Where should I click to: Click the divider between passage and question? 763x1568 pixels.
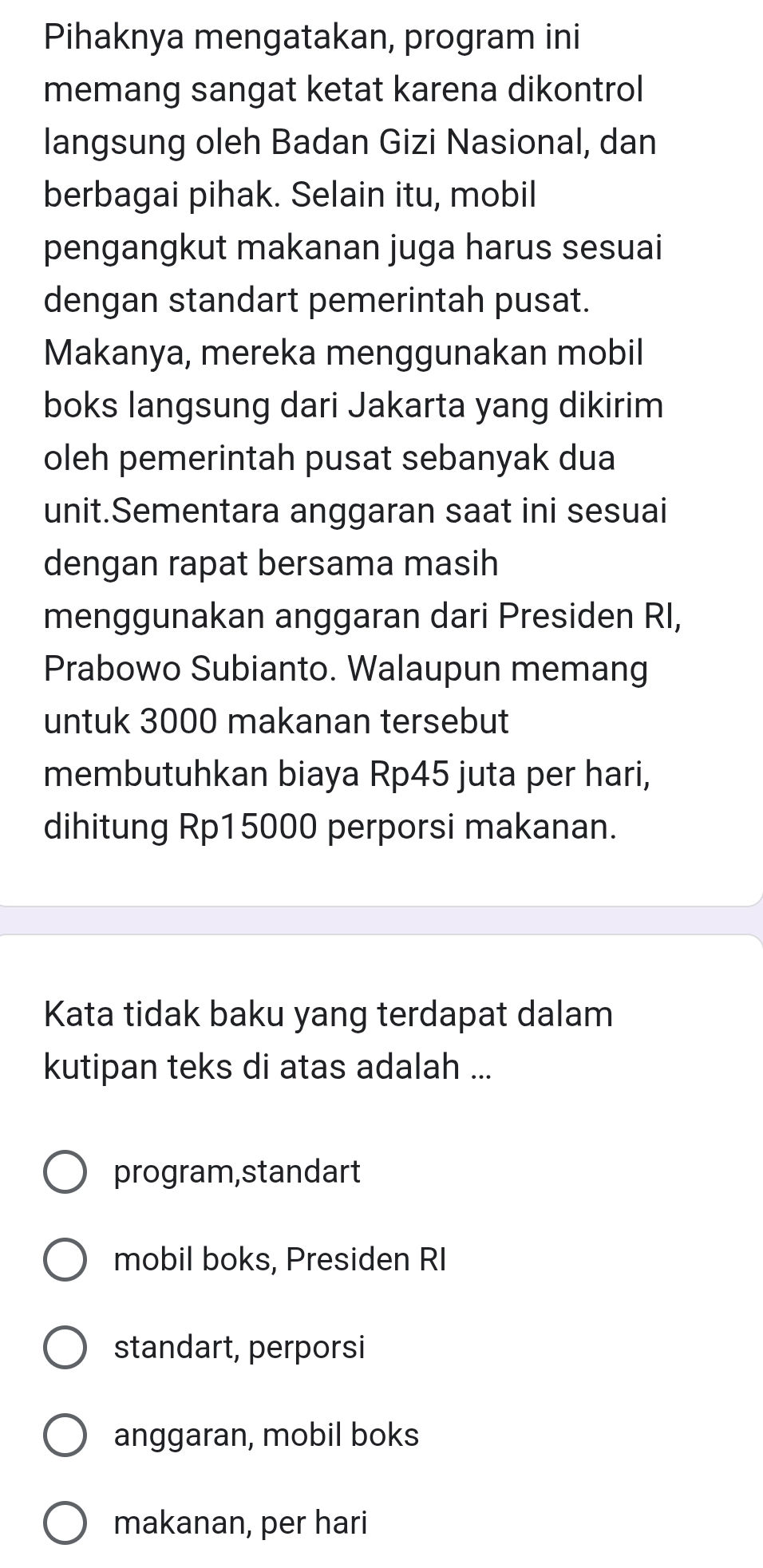click(x=381, y=918)
